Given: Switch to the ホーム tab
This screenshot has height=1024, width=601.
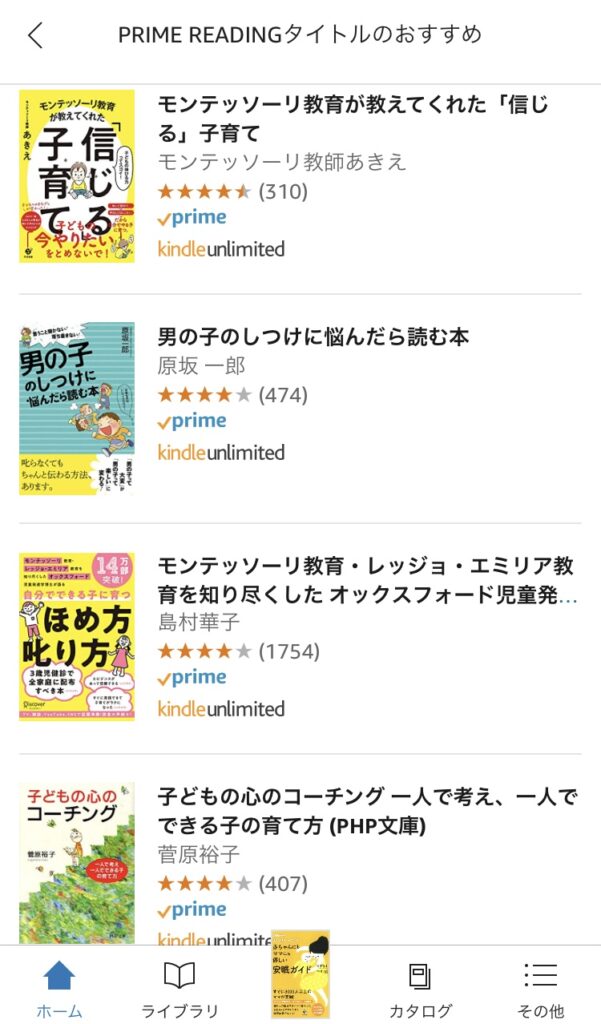Looking at the screenshot, I should click(60, 988).
